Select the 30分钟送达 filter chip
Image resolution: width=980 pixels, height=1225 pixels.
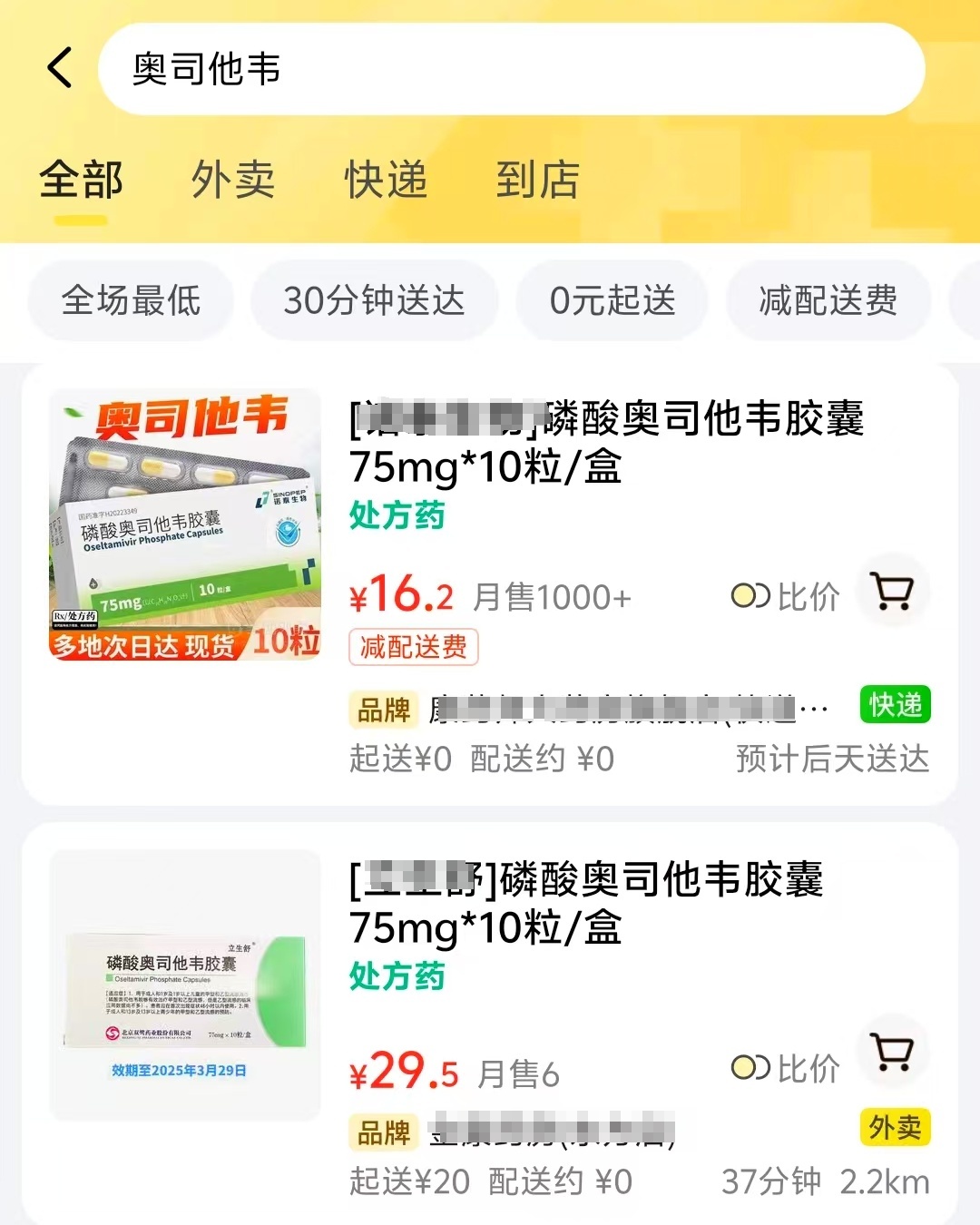(x=374, y=300)
